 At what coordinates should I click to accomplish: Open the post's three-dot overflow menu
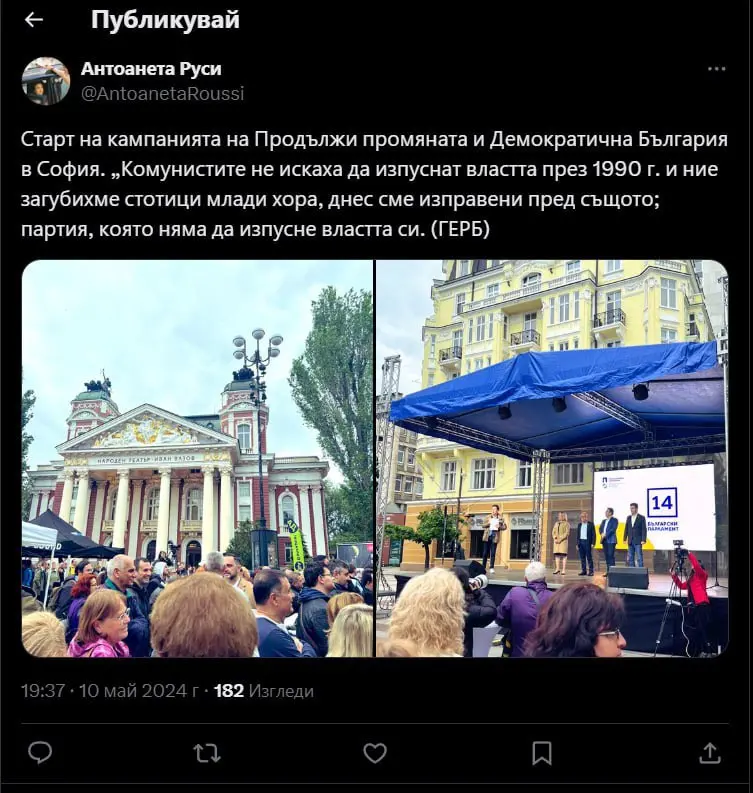point(716,69)
